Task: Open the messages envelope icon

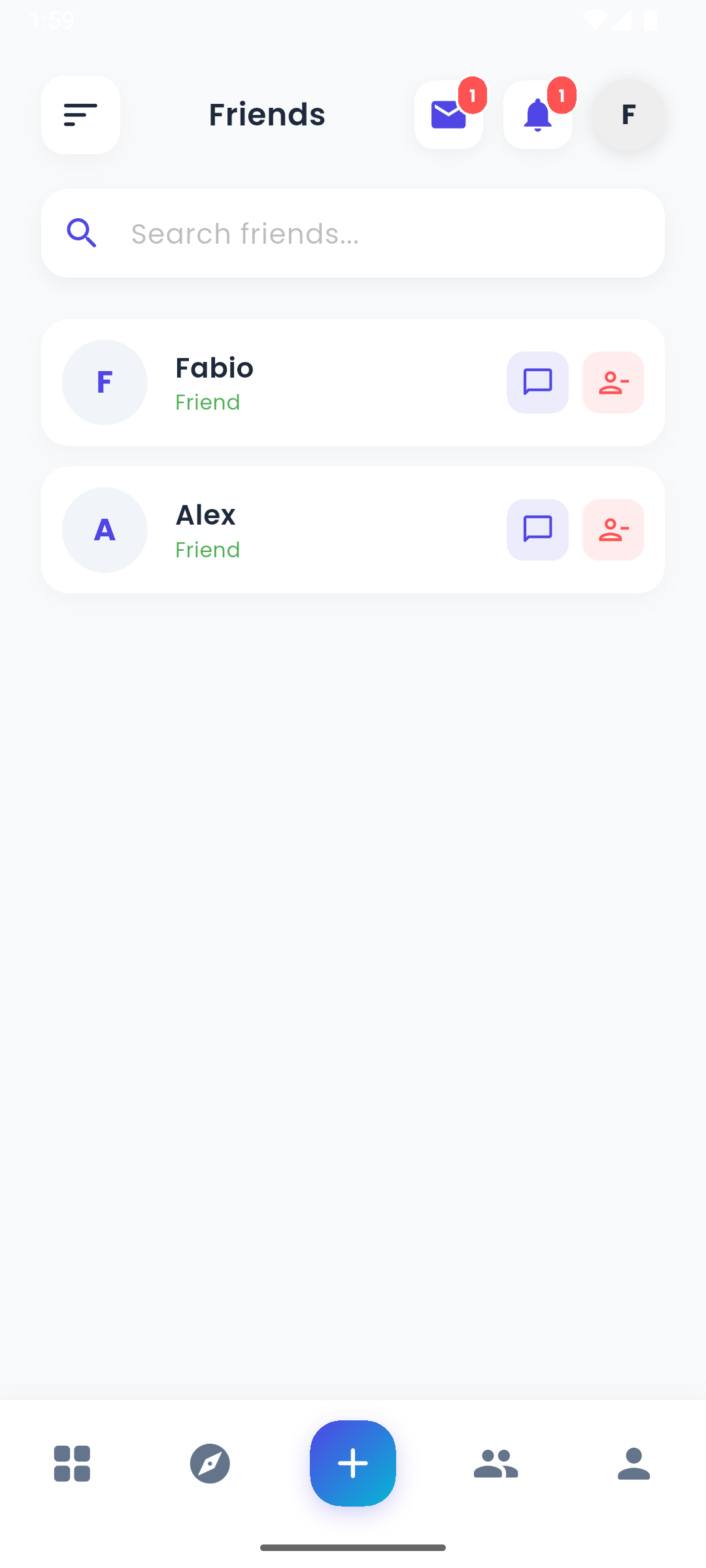Action: tap(448, 115)
